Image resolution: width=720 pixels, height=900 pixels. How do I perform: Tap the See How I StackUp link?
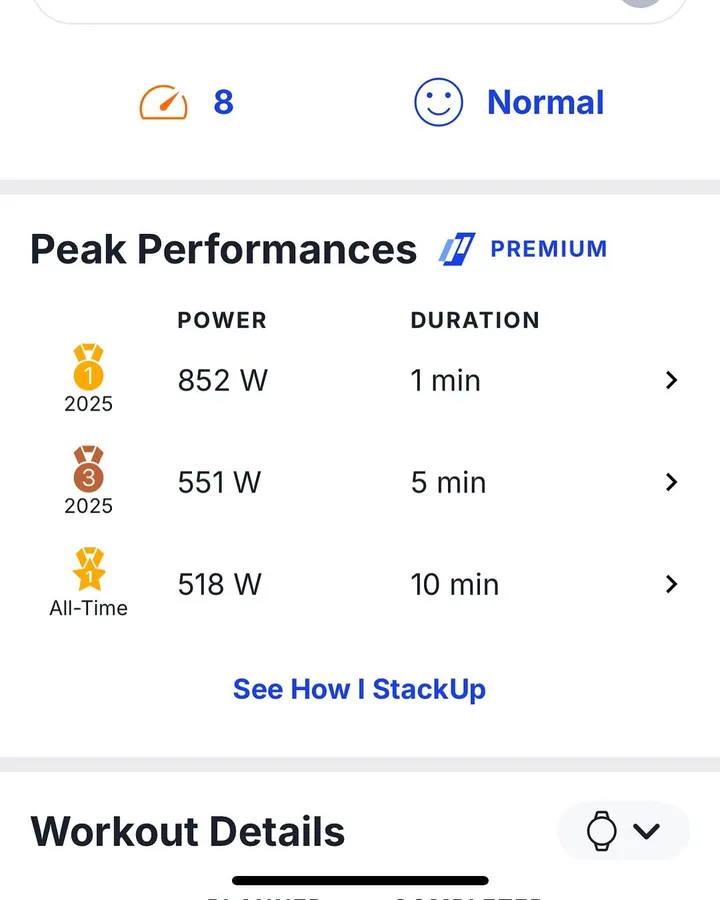(x=359, y=689)
